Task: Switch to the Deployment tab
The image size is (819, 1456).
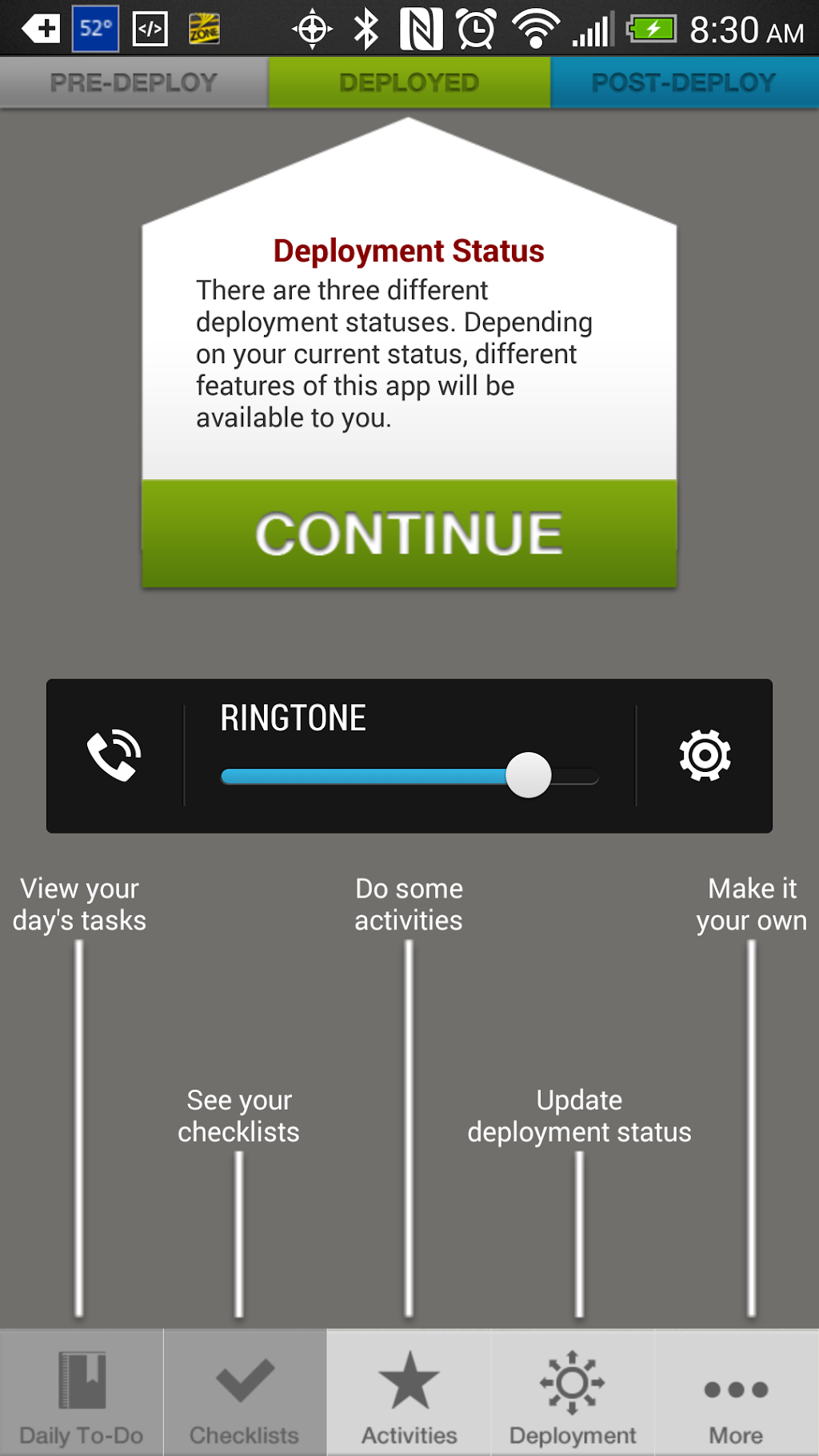Action: [x=573, y=1394]
